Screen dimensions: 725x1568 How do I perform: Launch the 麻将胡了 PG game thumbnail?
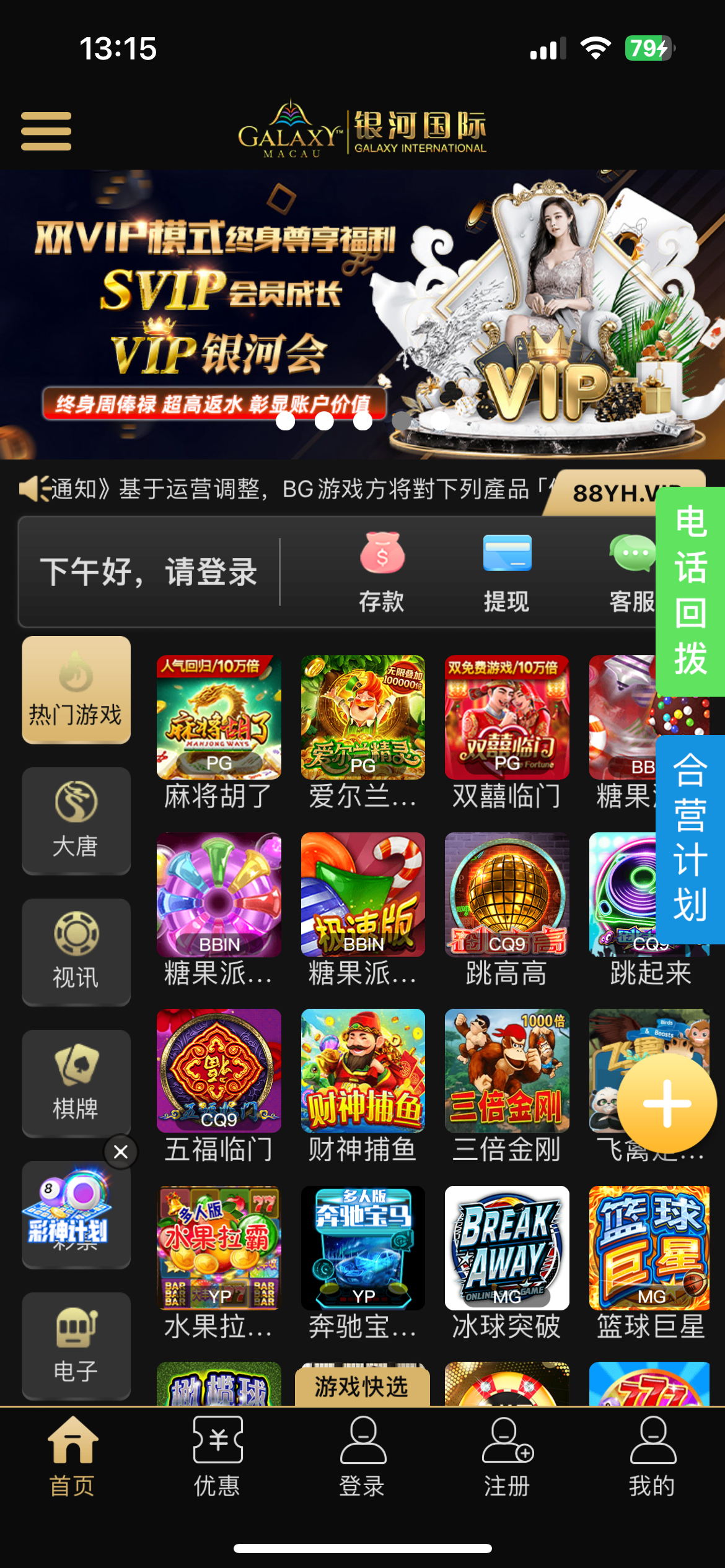pyautogui.click(x=218, y=716)
